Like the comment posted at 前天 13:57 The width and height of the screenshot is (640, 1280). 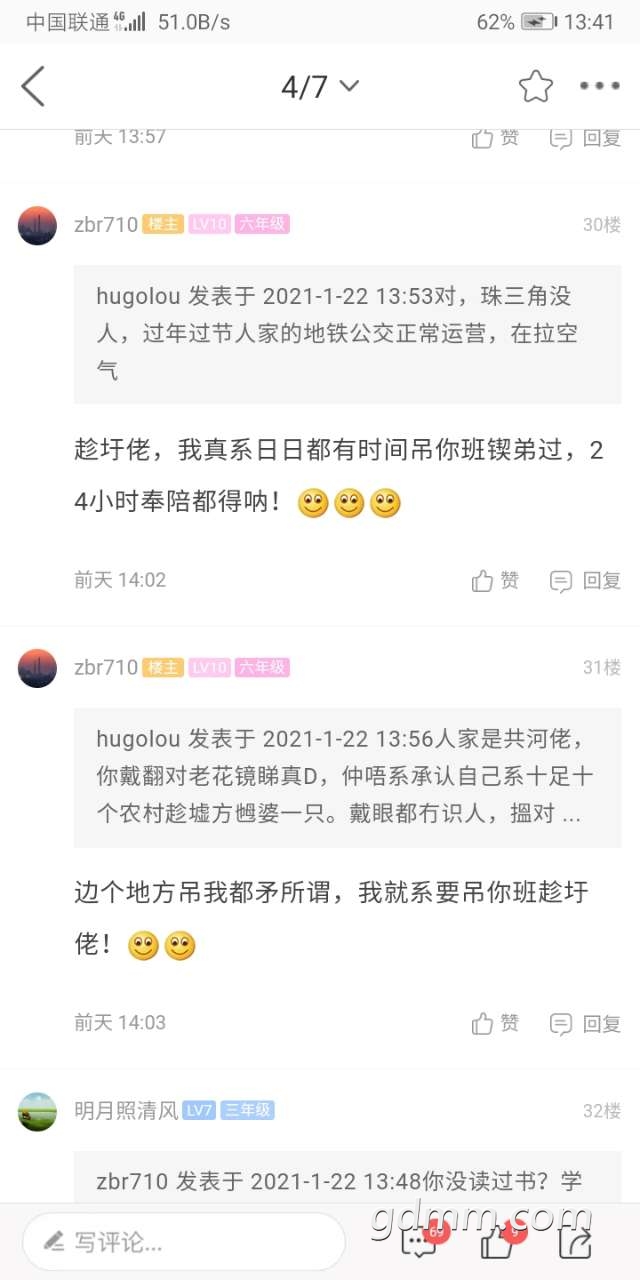[x=496, y=138]
